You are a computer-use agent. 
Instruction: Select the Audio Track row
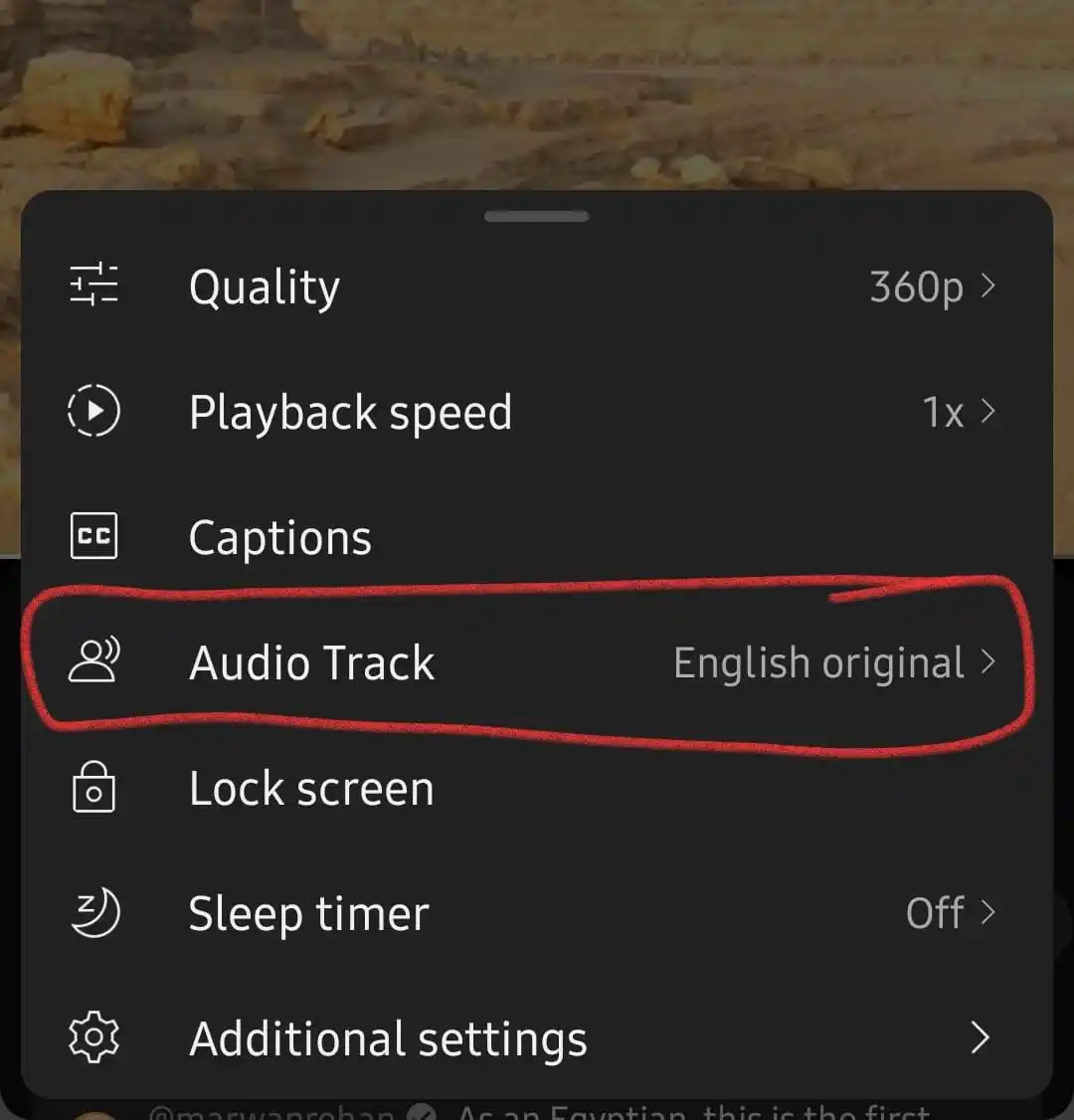pos(537,662)
